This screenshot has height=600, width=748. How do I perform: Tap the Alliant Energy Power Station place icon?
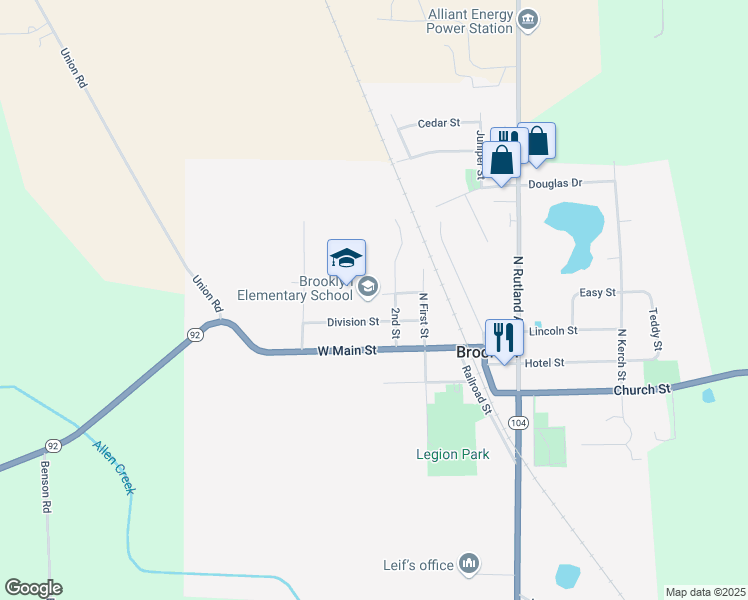pos(529,18)
